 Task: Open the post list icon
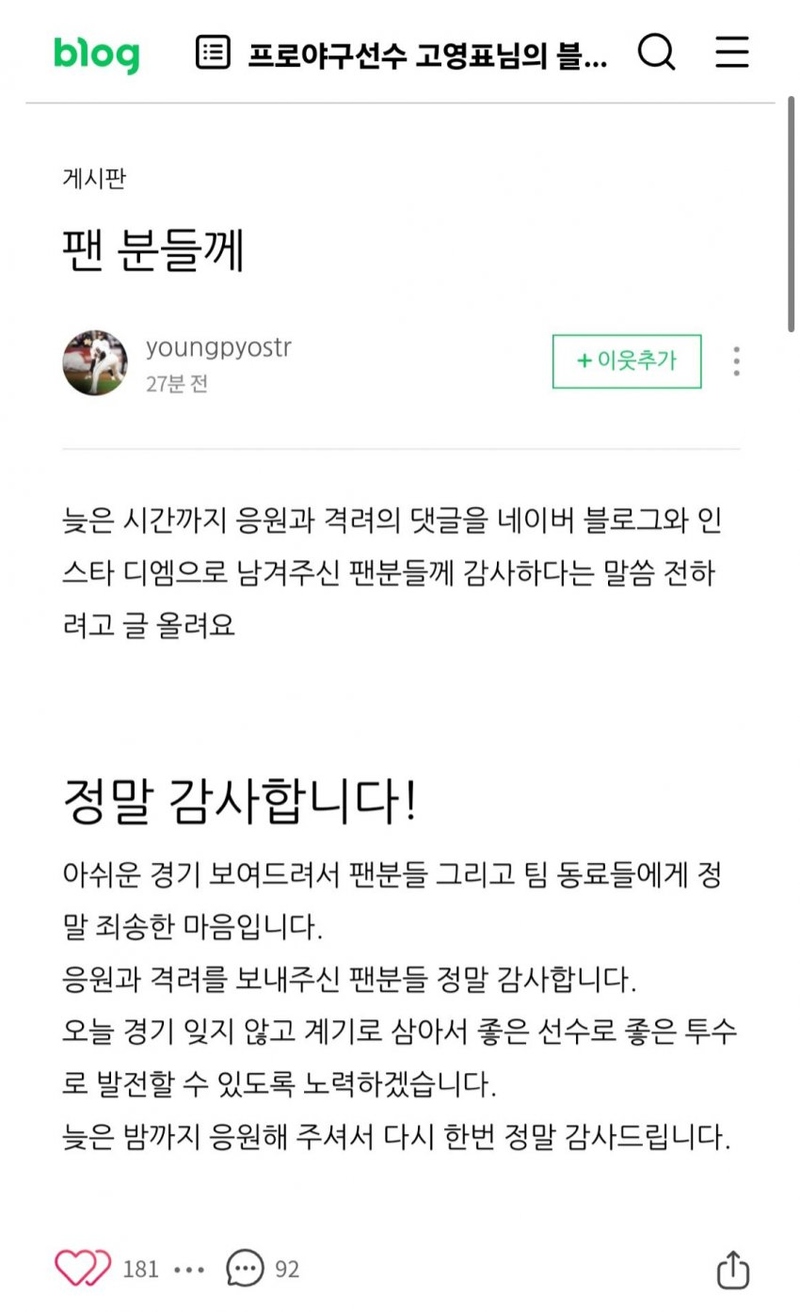point(212,54)
